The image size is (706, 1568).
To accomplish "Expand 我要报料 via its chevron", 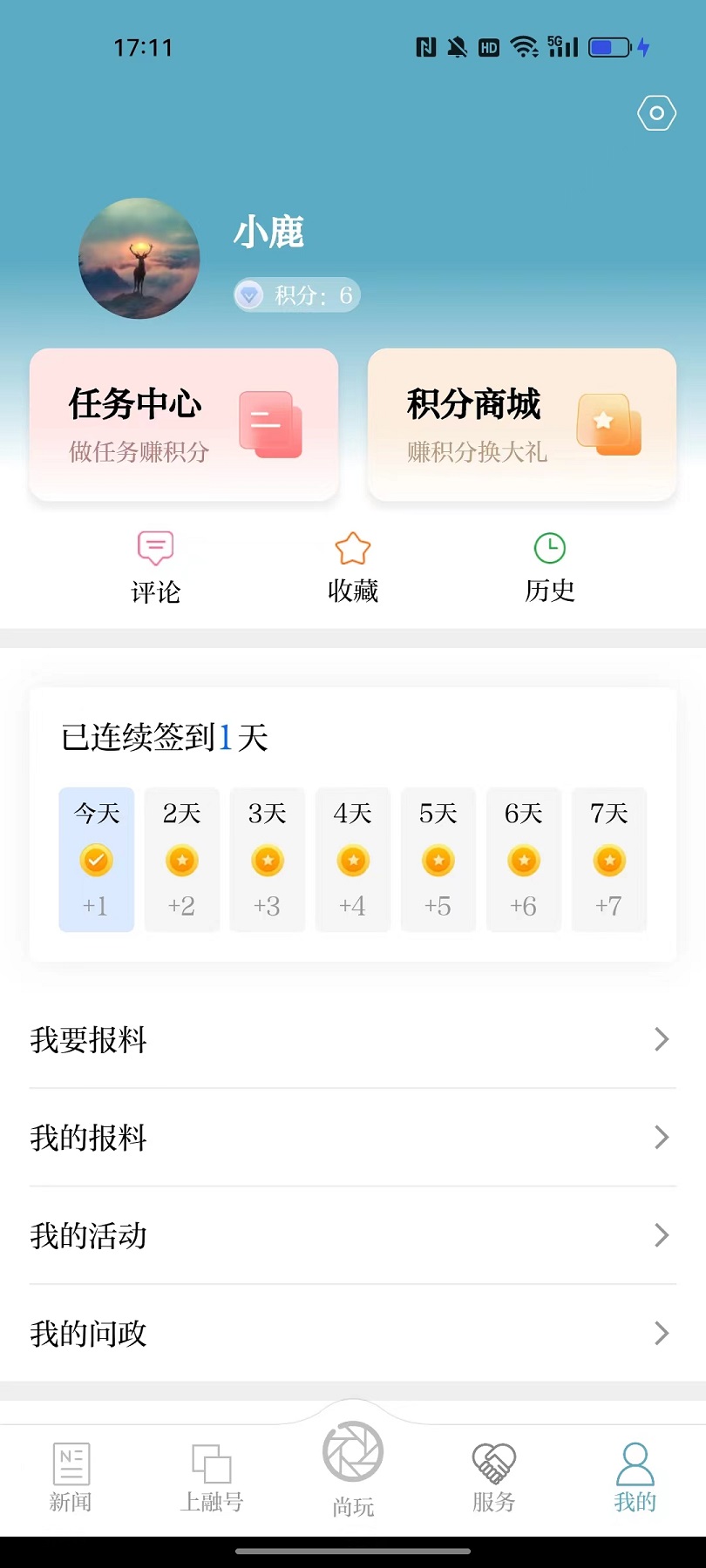I will click(660, 1040).
